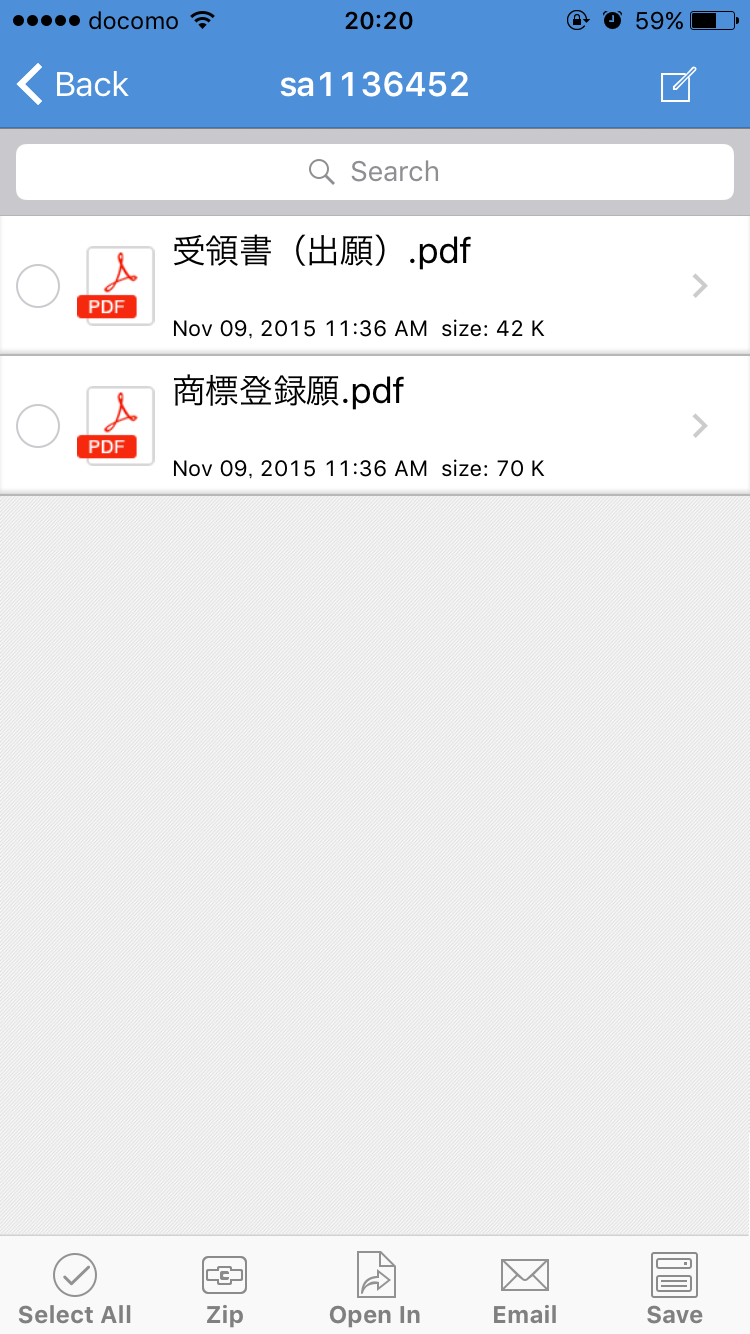This screenshot has width=750, height=1334.
Task: Tap the Email button
Action: tap(525, 1290)
